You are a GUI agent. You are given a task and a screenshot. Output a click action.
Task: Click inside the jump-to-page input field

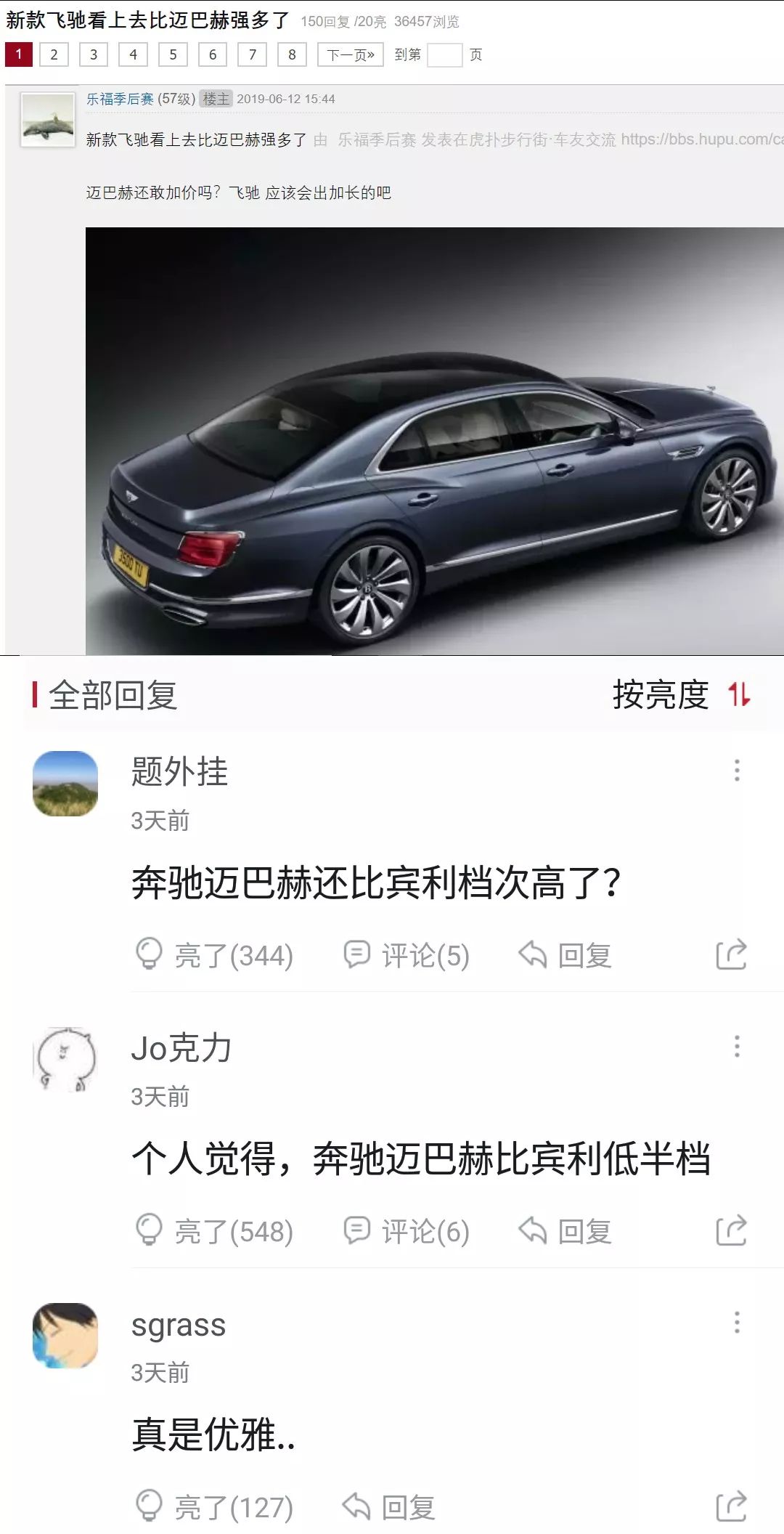[x=443, y=54]
